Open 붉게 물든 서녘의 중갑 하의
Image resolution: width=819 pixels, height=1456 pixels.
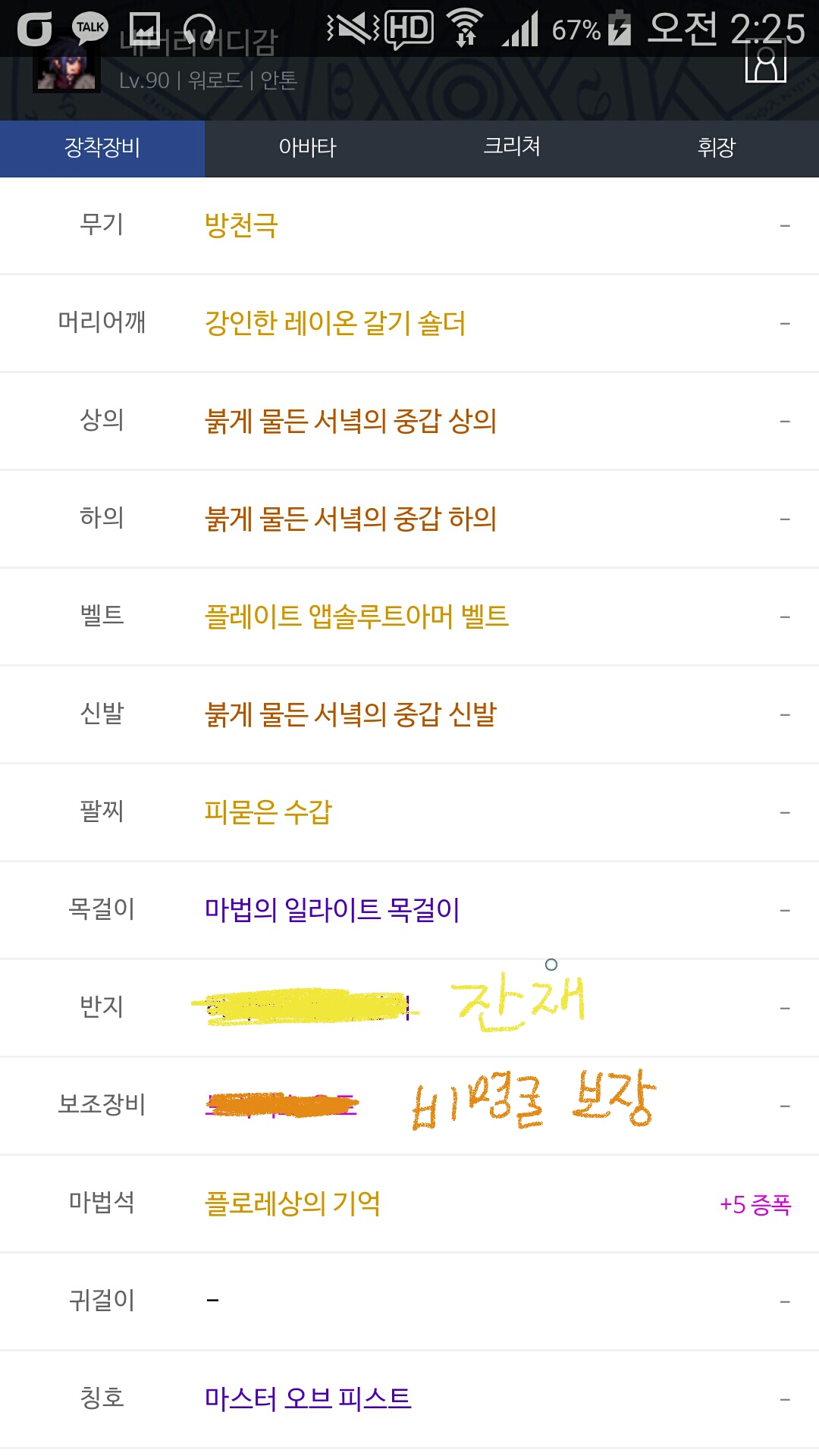350,519
